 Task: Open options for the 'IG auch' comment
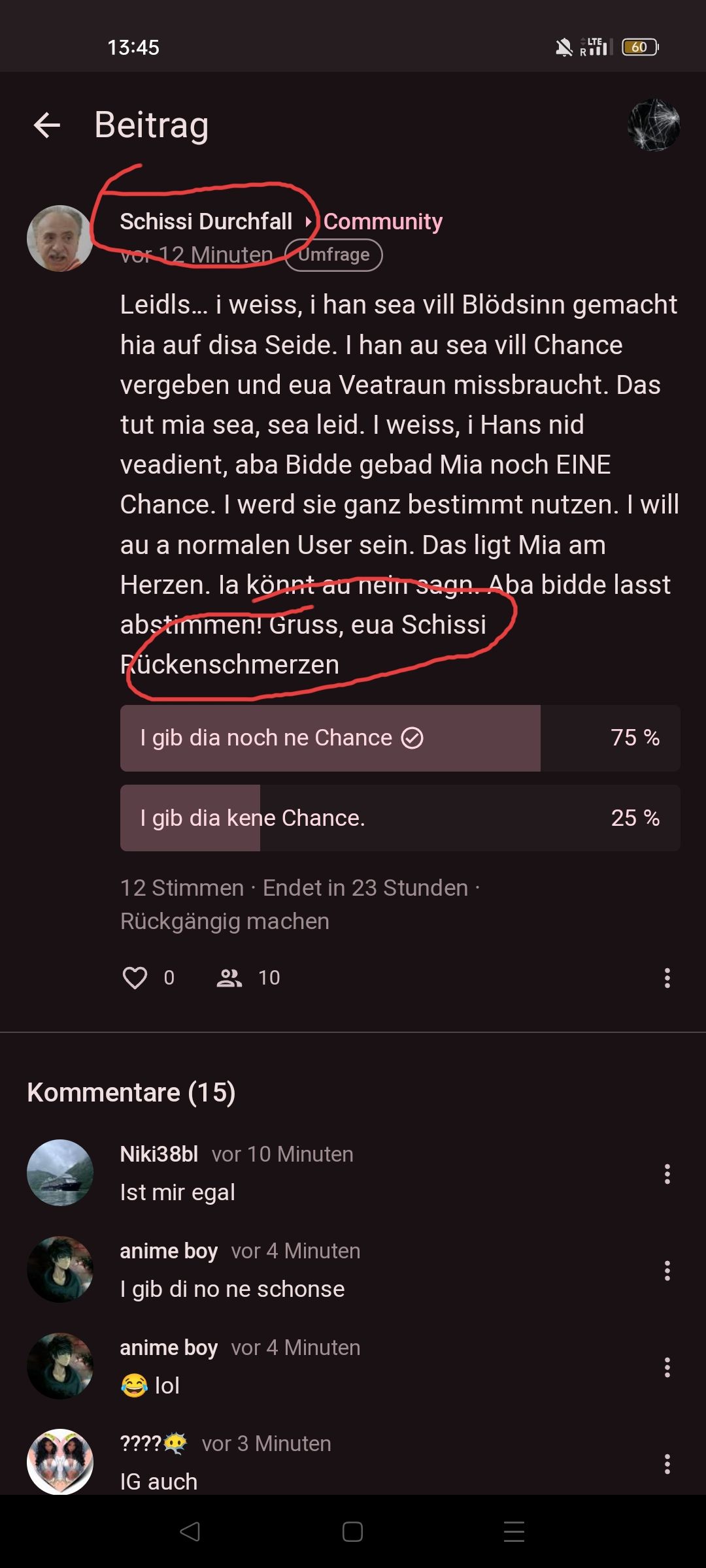click(x=667, y=1464)
